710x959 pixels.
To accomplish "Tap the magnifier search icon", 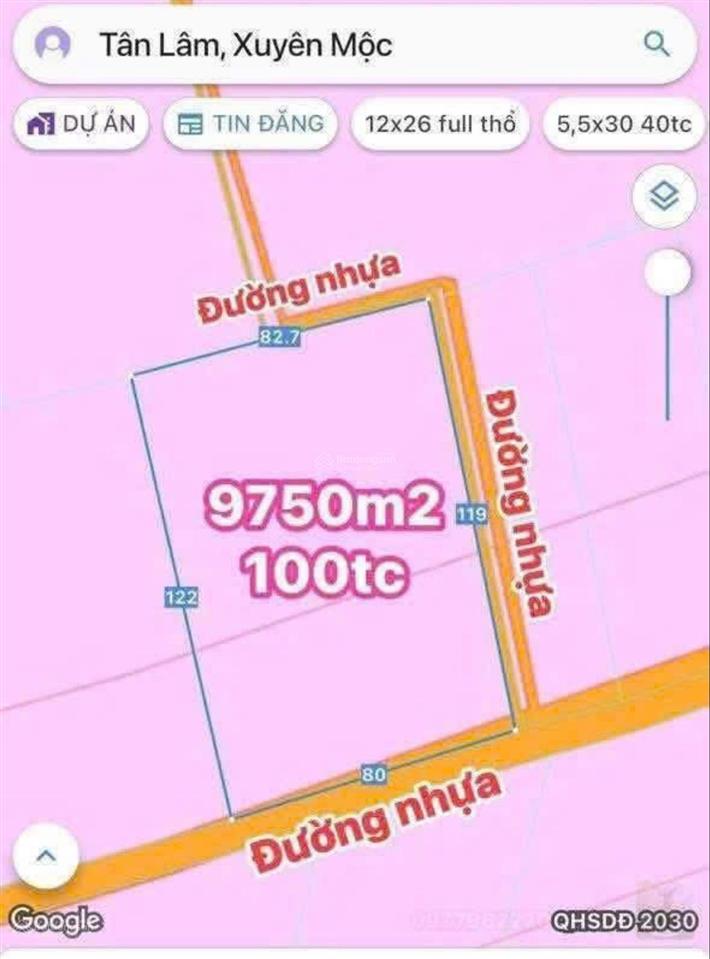I will click(656, 43).
